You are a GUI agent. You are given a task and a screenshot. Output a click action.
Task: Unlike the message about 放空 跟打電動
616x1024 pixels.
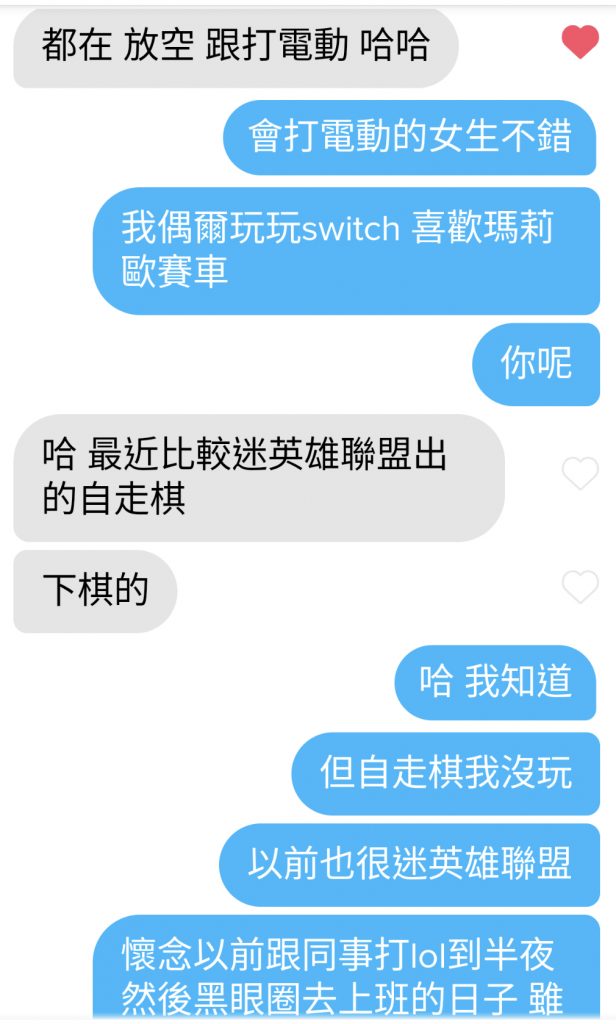580,42
